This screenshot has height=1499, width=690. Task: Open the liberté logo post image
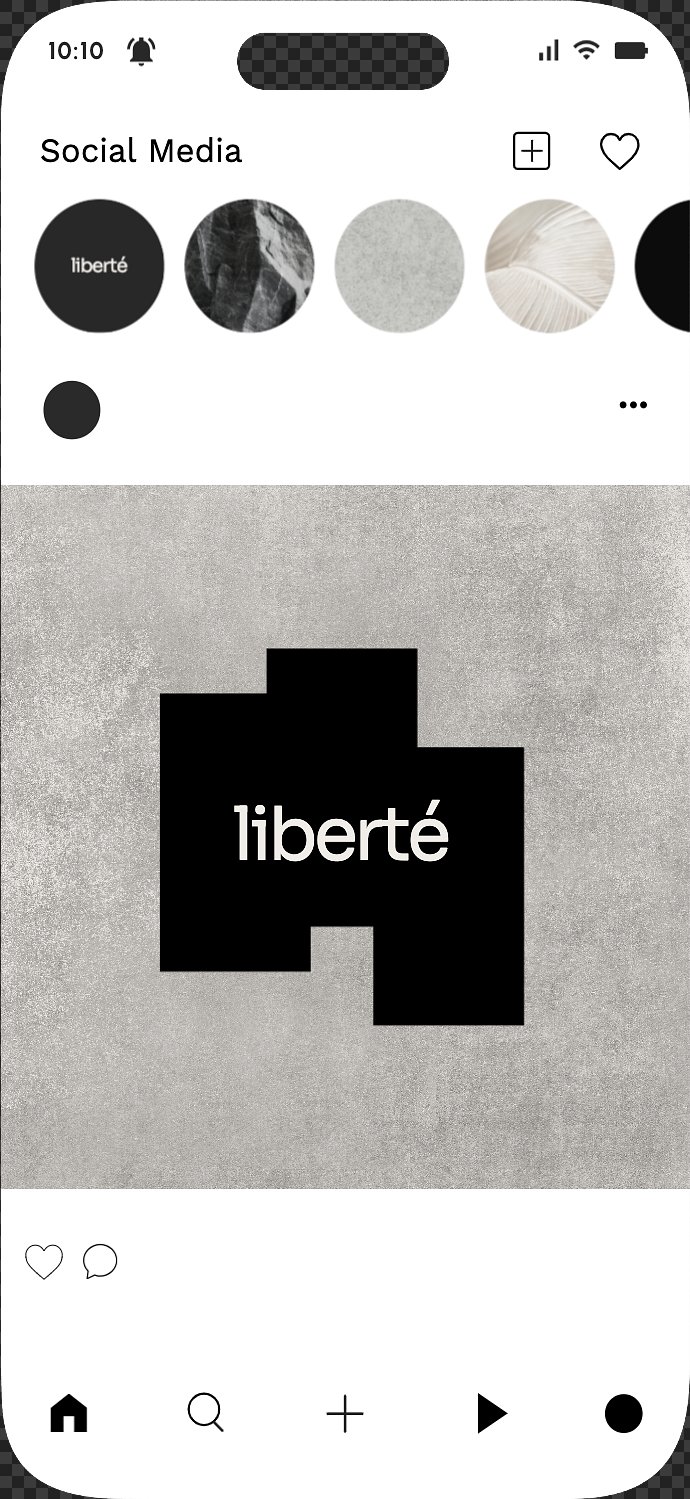345,837
